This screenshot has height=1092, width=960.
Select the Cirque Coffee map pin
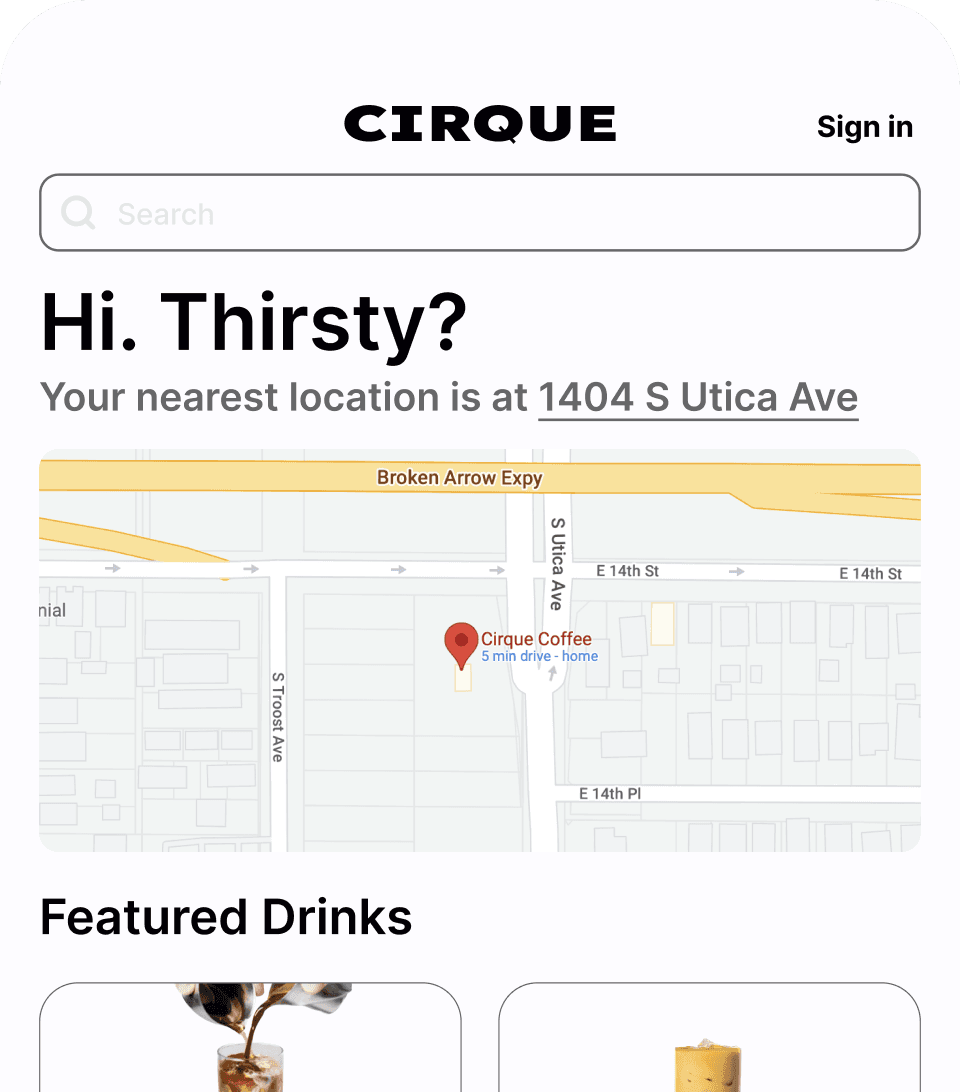point(461,644)
